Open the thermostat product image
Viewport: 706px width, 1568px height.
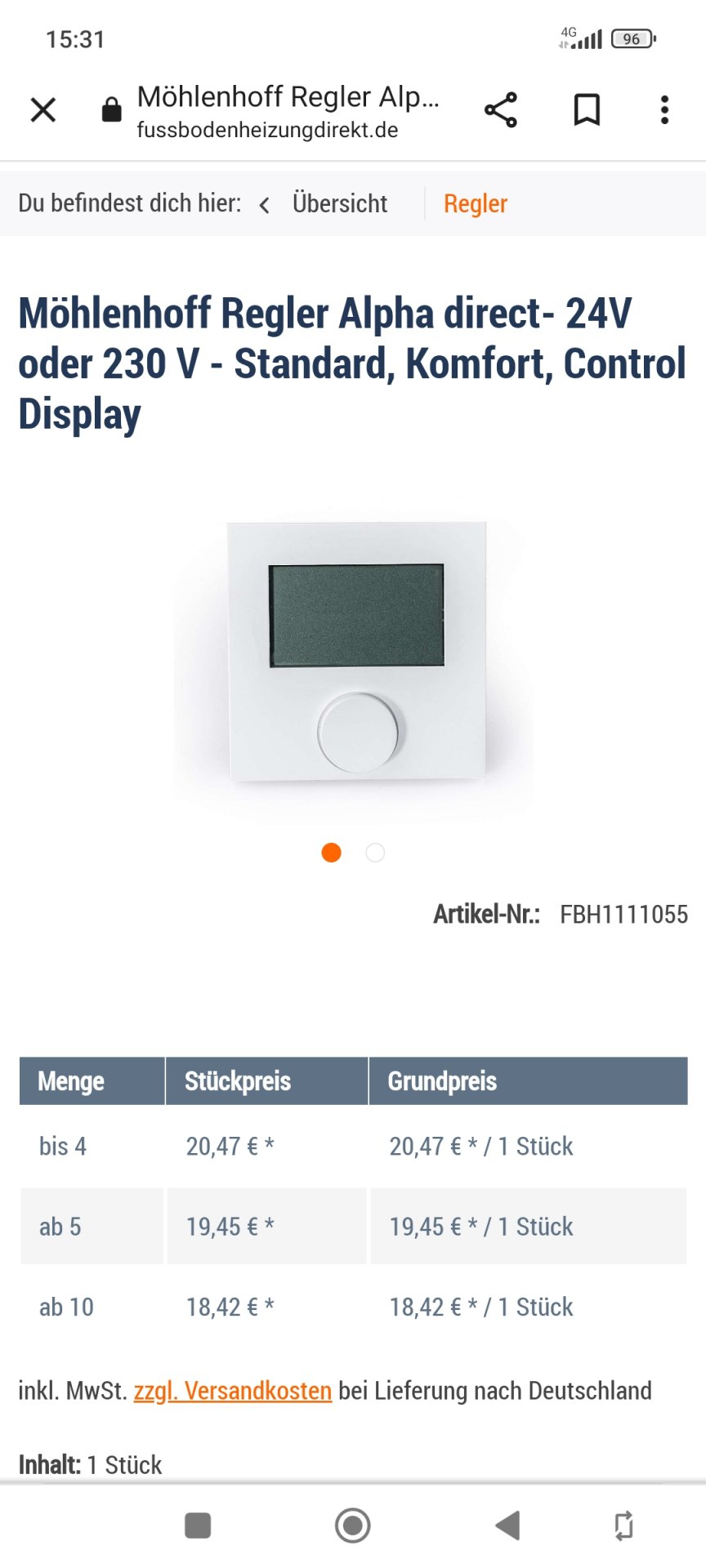[x=354, y=651]
